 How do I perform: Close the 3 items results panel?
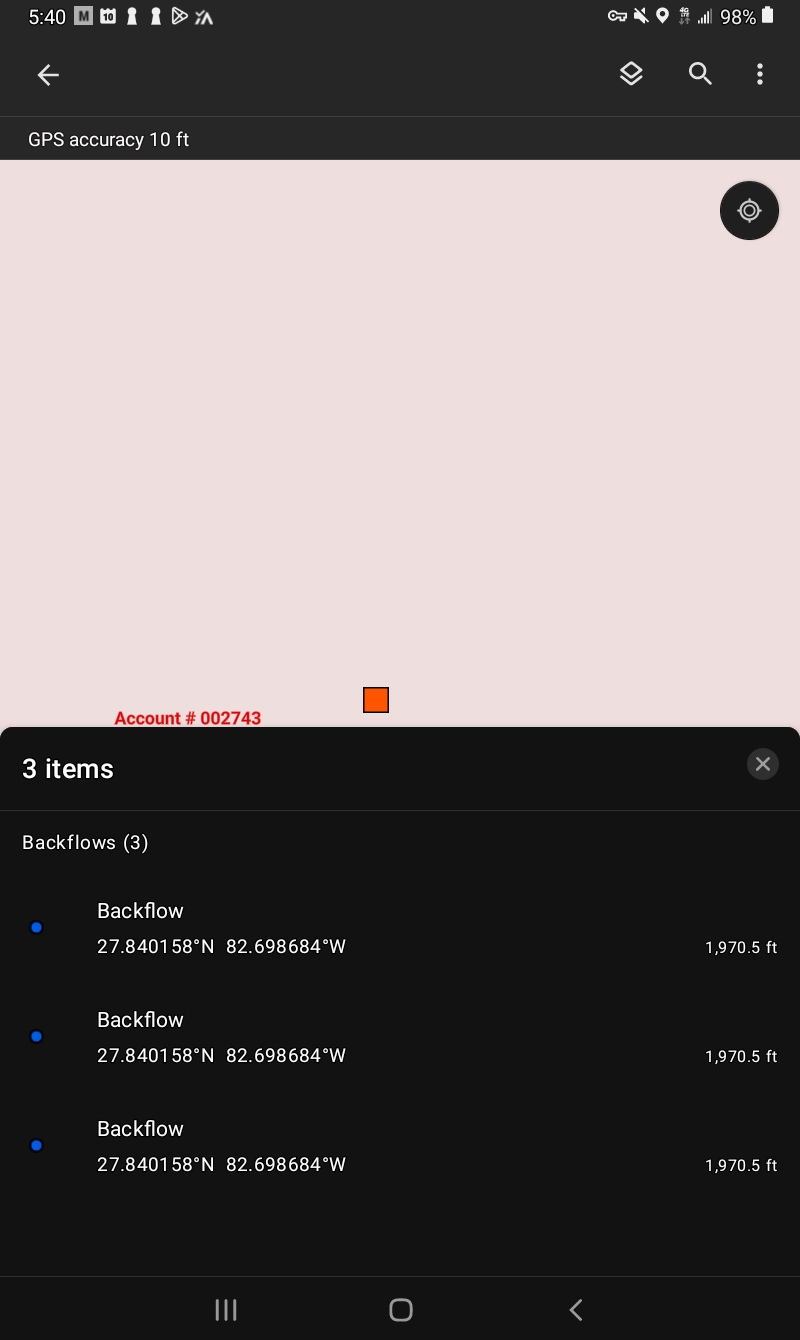click(762, 764)
